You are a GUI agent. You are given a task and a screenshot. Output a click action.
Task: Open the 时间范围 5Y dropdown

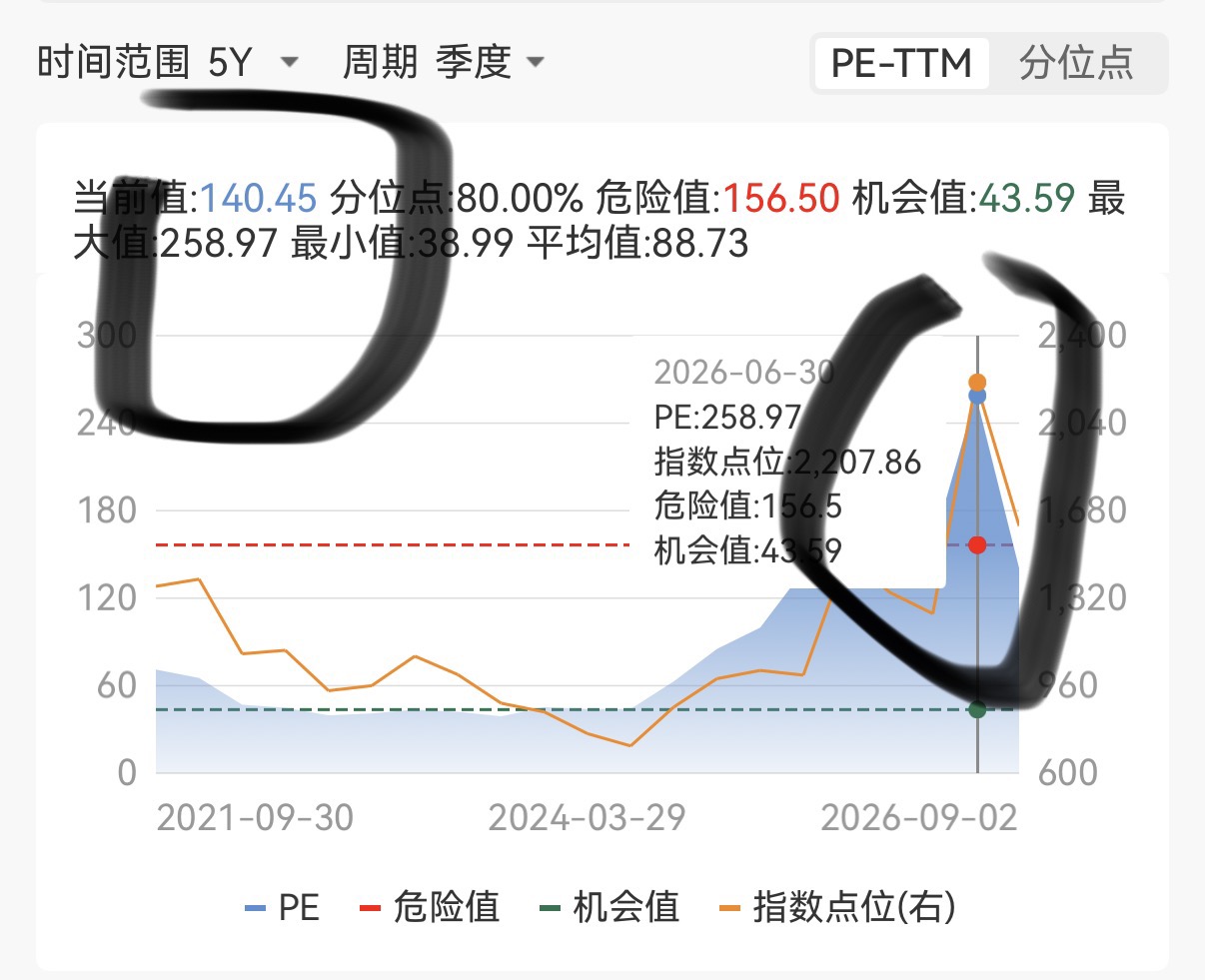168,63
